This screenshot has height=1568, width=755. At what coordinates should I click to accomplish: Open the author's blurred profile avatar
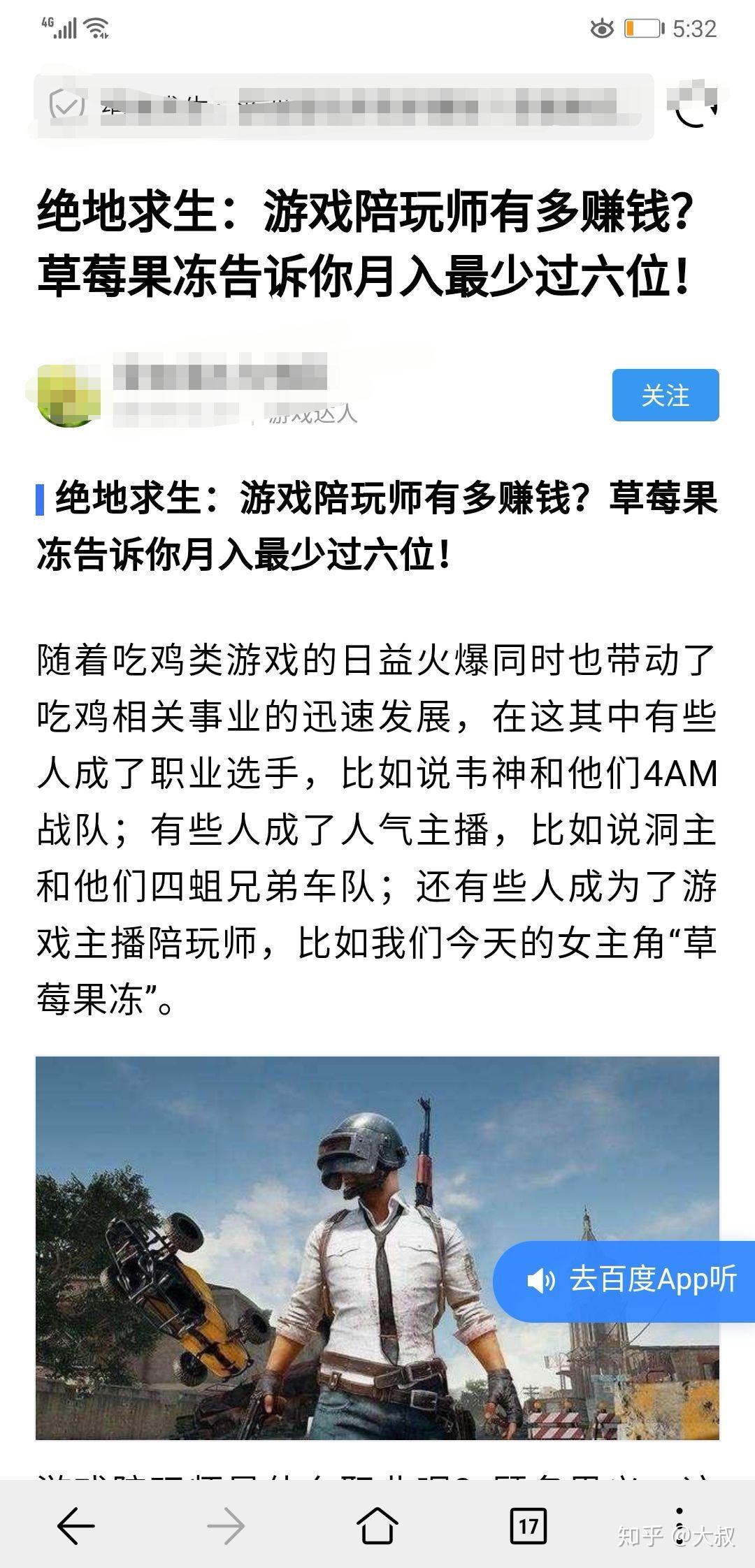point(67,395)
